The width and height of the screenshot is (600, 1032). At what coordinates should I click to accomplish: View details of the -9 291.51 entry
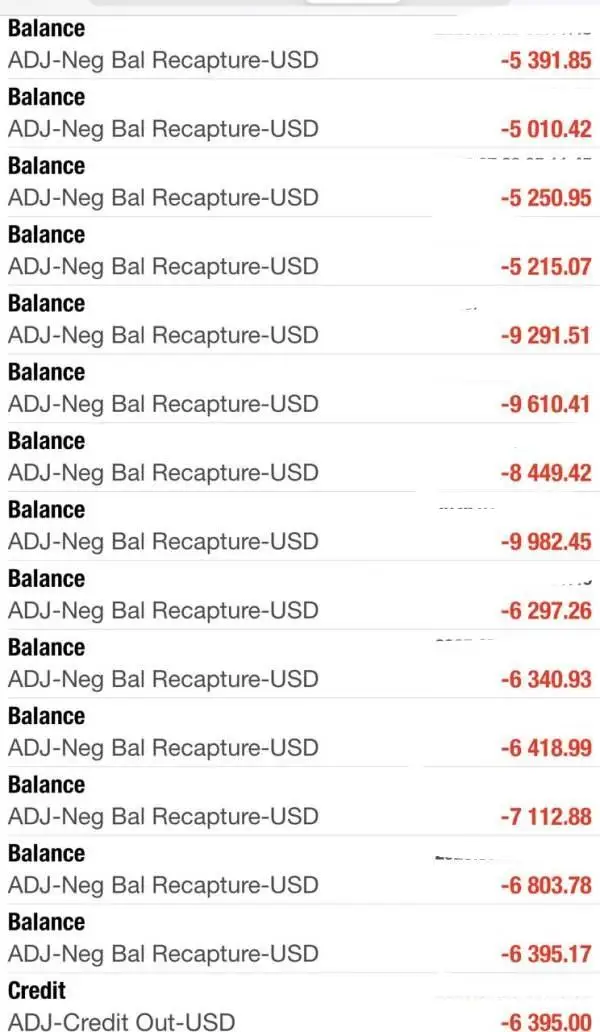point(300,320)
